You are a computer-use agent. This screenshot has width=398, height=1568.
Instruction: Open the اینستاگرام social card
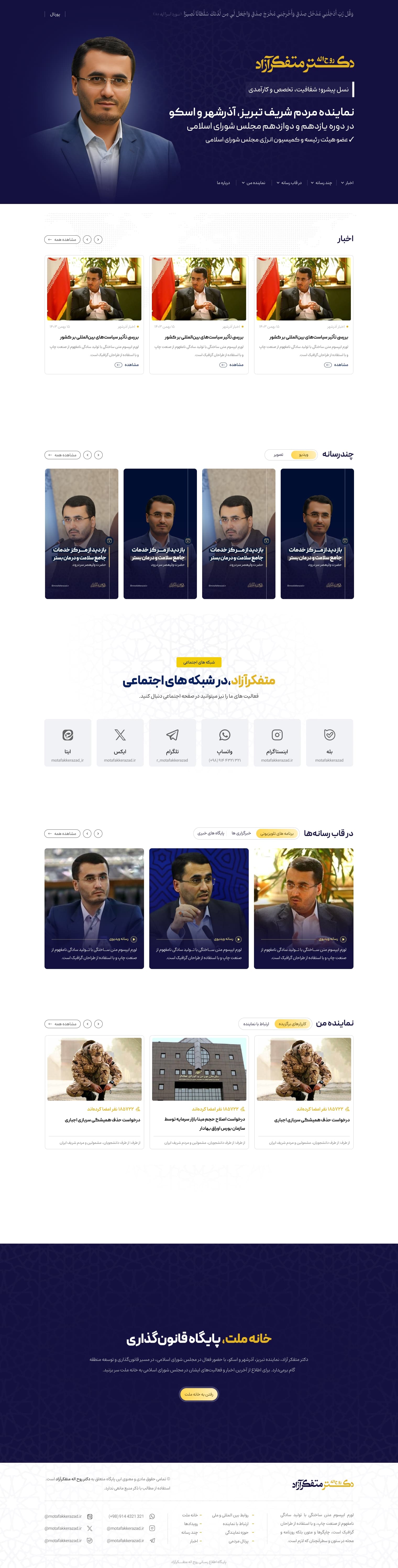pos(277,742)
